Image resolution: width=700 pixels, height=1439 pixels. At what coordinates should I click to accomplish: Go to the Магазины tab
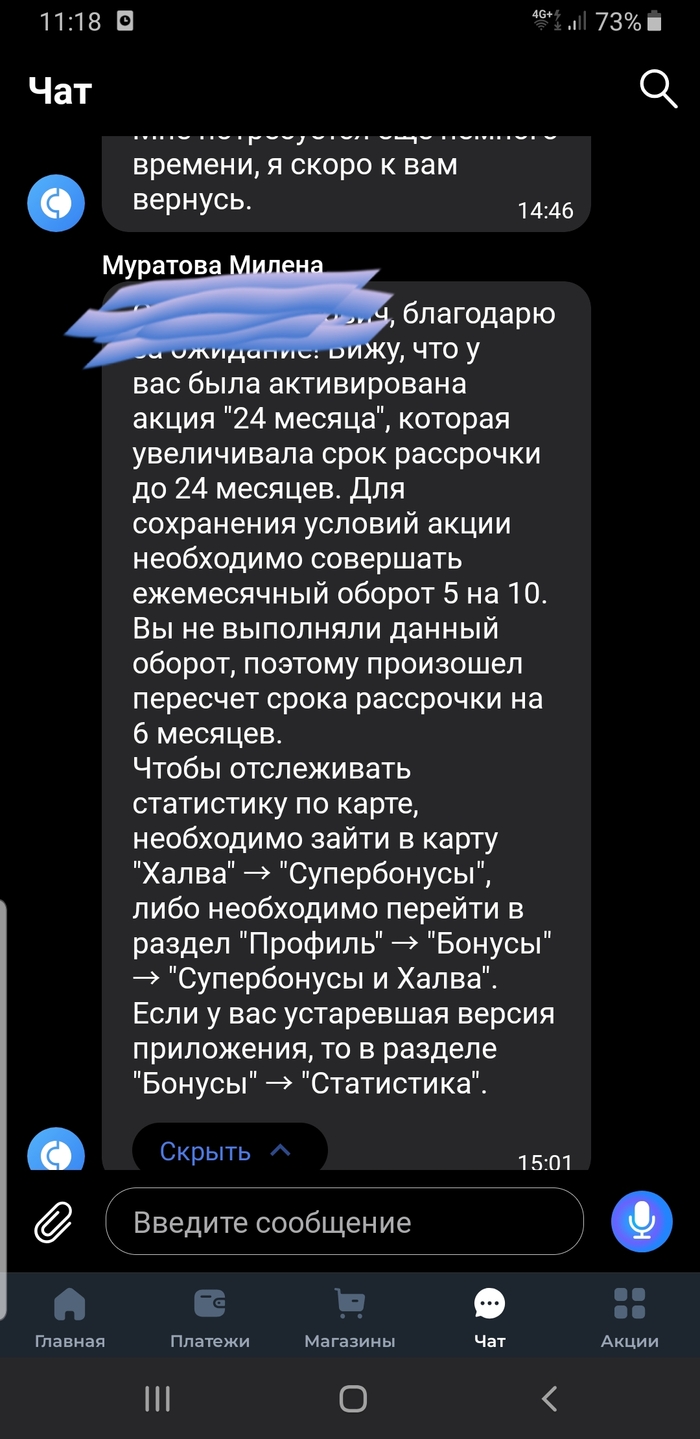click(x=349, y=1317)
